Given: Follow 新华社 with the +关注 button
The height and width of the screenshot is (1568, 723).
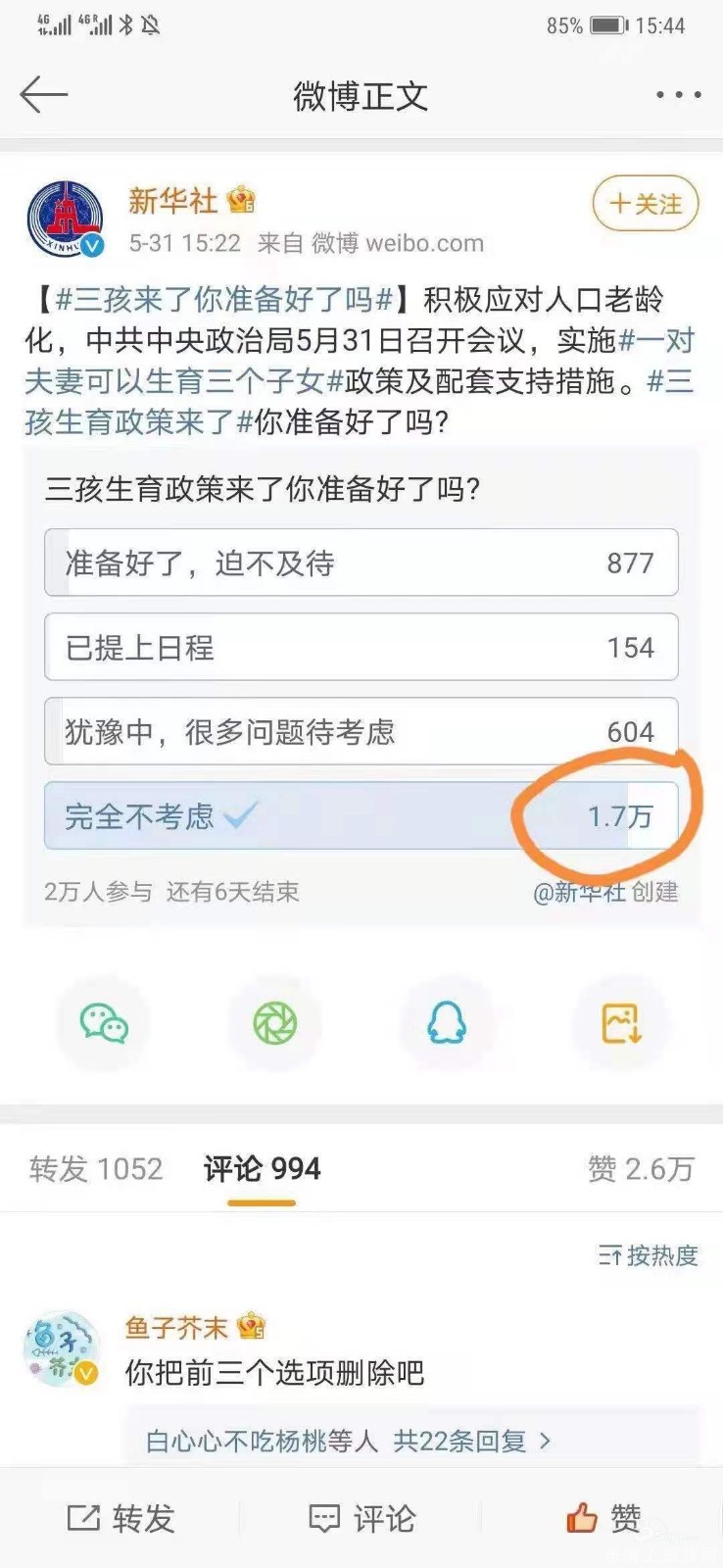Looking at the screenshot, I should tap(645, 204).
